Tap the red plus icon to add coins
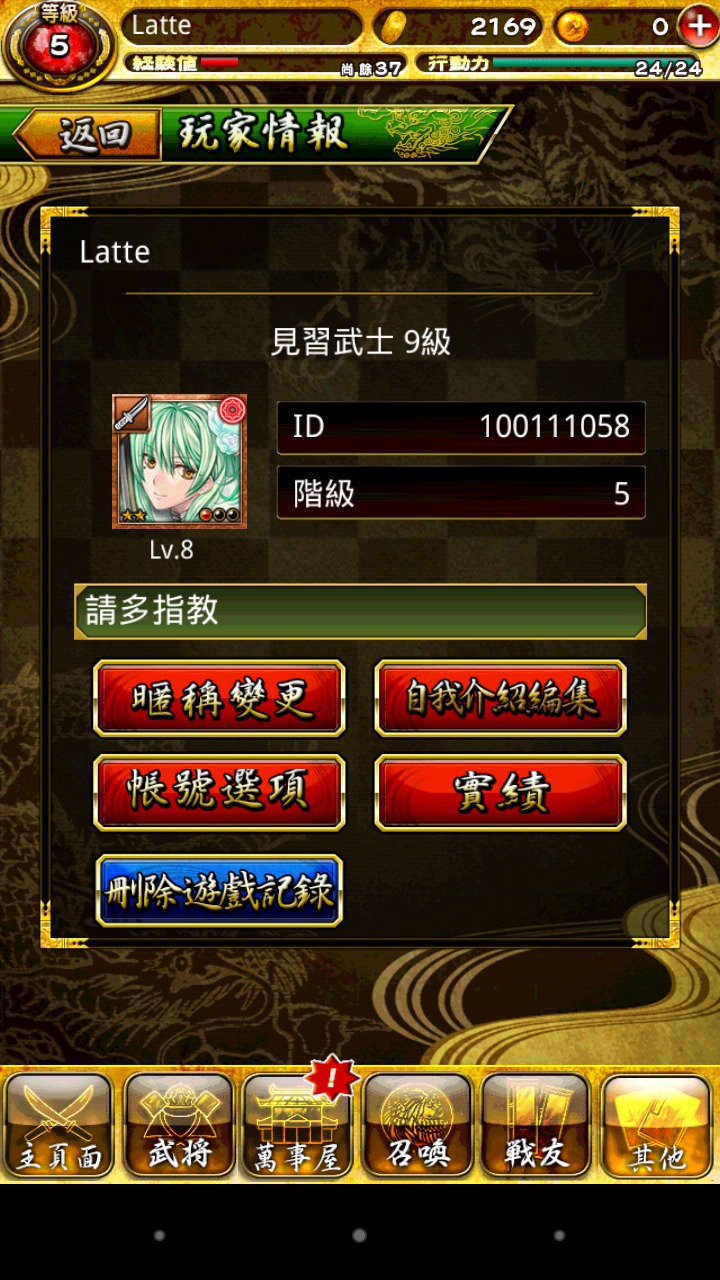Image resolution: width=720 pixels, height=1280 pixels. [x=697, y=26]
